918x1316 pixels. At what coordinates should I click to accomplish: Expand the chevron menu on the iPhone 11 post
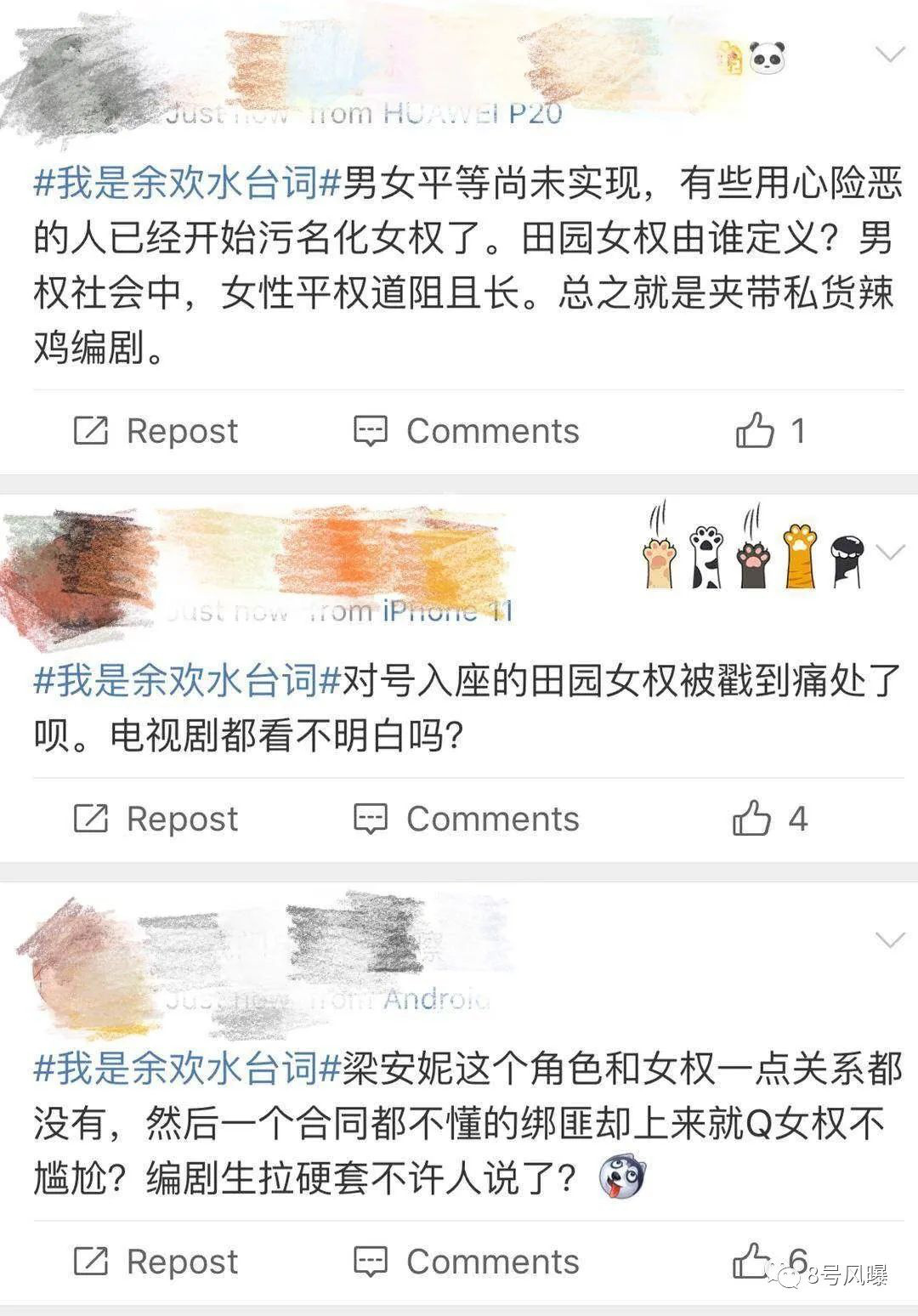889,553
